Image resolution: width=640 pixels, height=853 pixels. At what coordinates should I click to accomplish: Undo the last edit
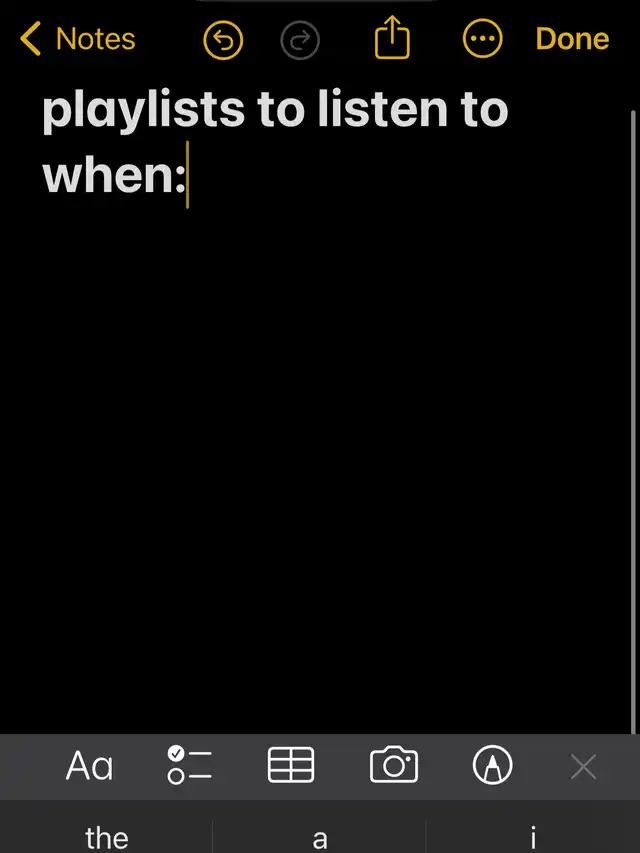[x=222, y=40]
